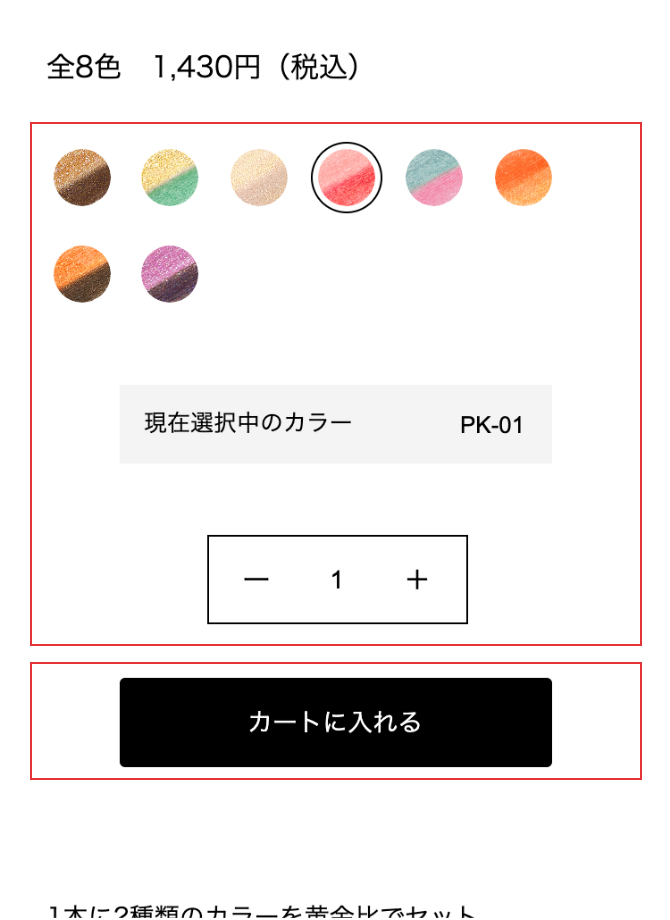This screenshot has height=920, width=670.
Task: Increase quantity with the plus button
Action: coord(417,580)
